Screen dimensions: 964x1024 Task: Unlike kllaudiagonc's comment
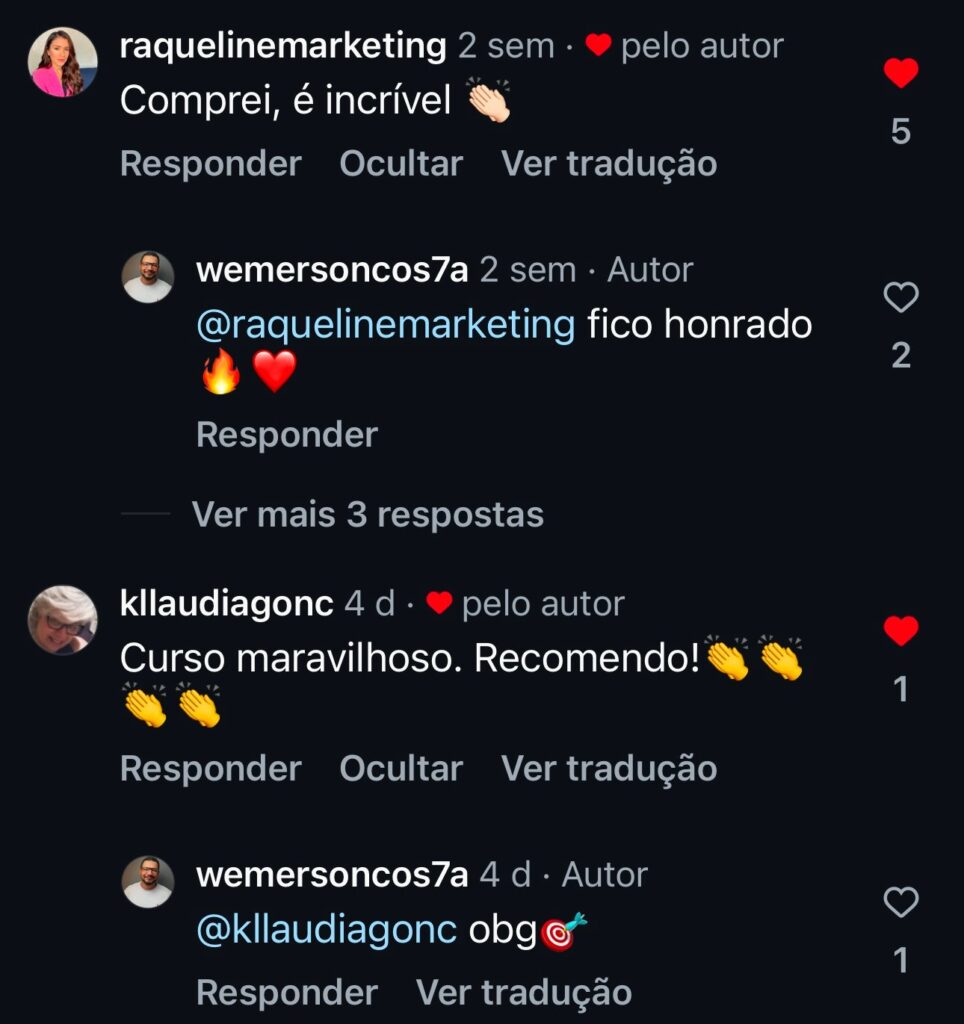coord(900,631)
